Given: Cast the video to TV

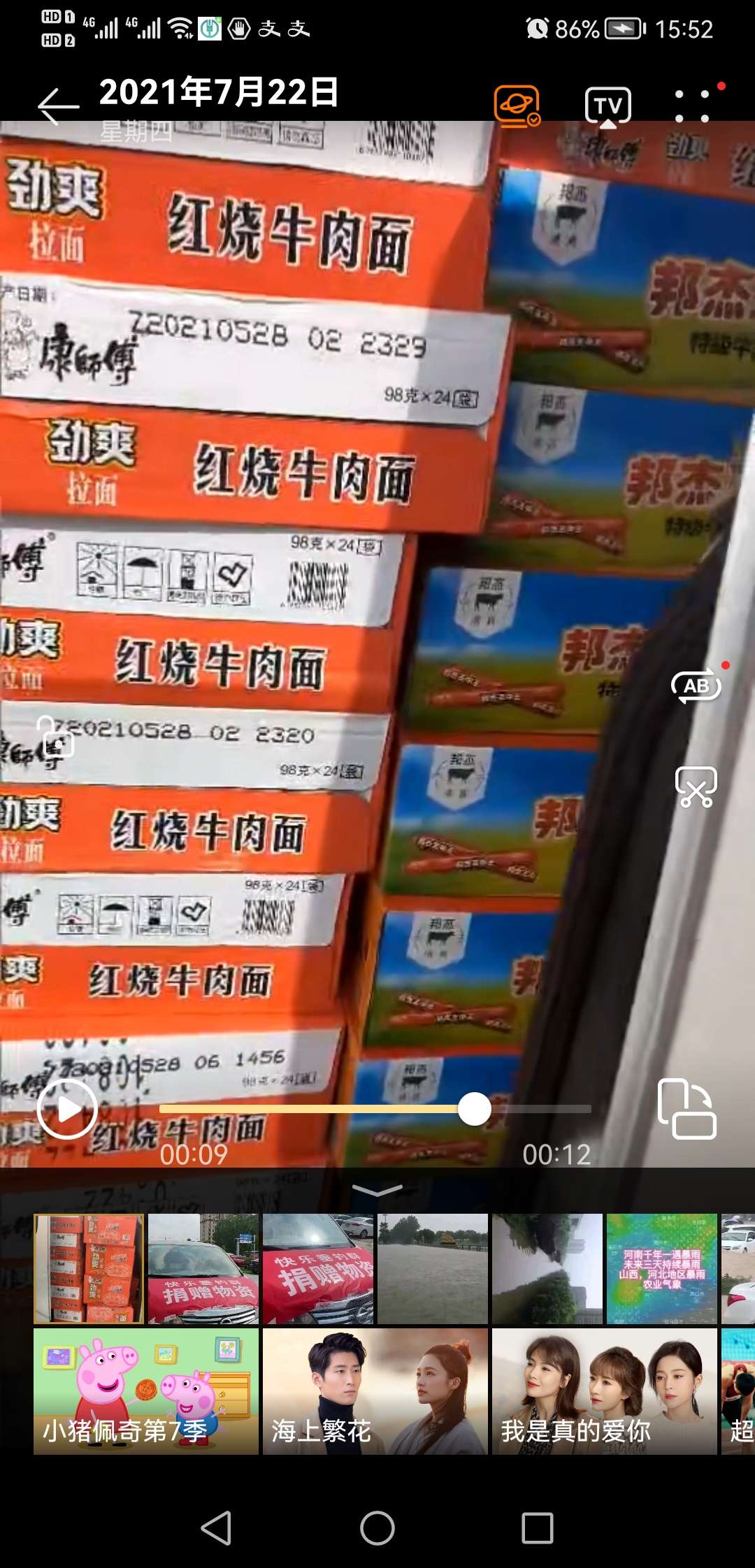Looking at the screenshot, I should 607,107.
